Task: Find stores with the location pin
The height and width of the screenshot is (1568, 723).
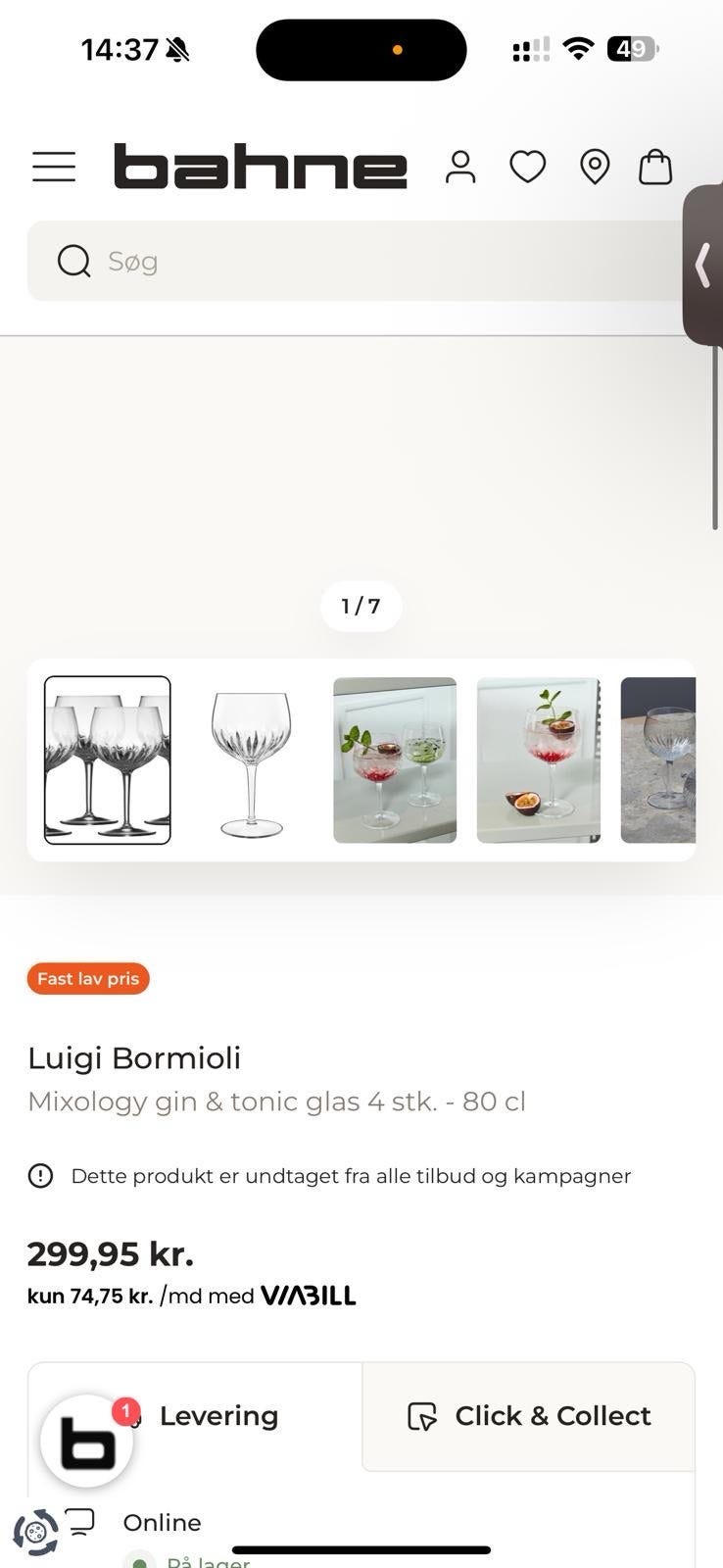Action: 595,167
